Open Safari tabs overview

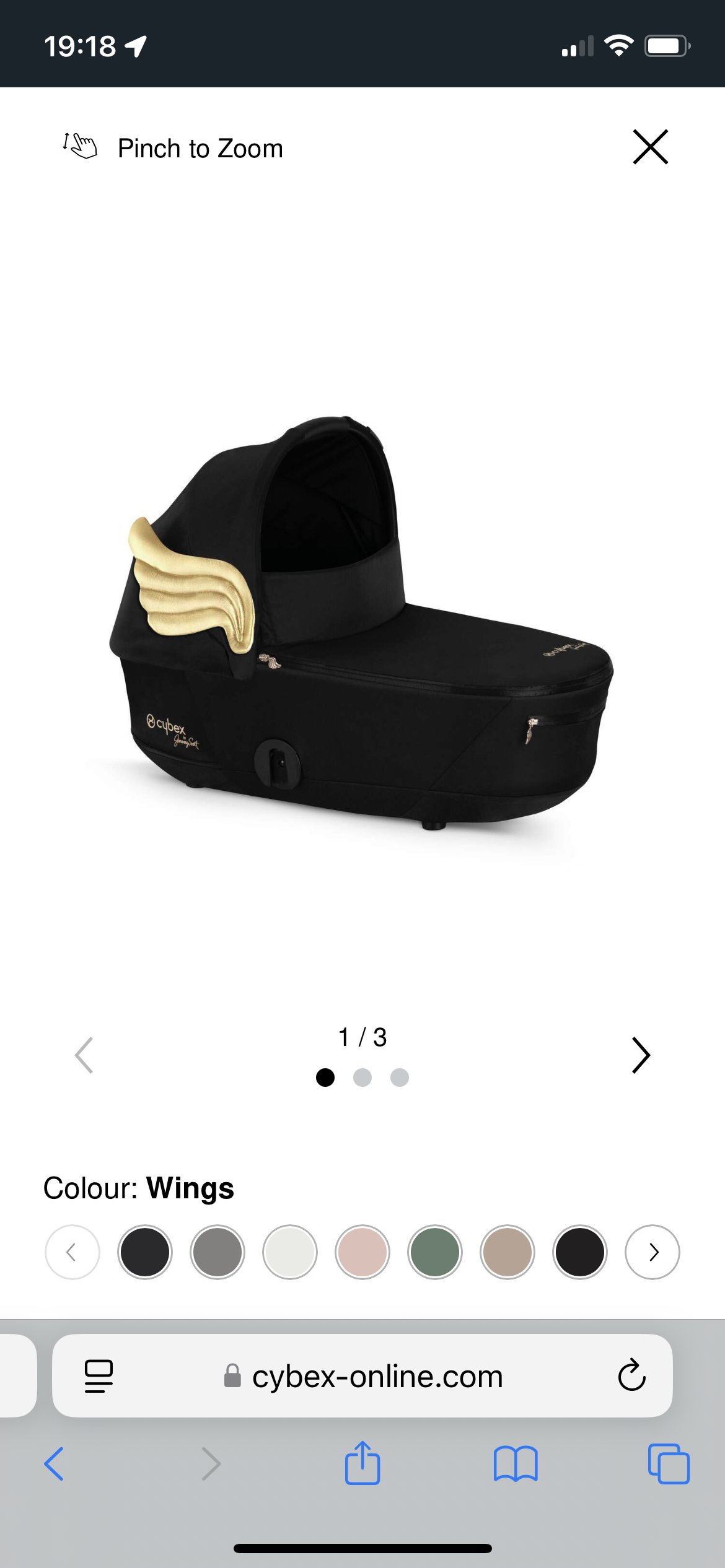pos(669,1464)
